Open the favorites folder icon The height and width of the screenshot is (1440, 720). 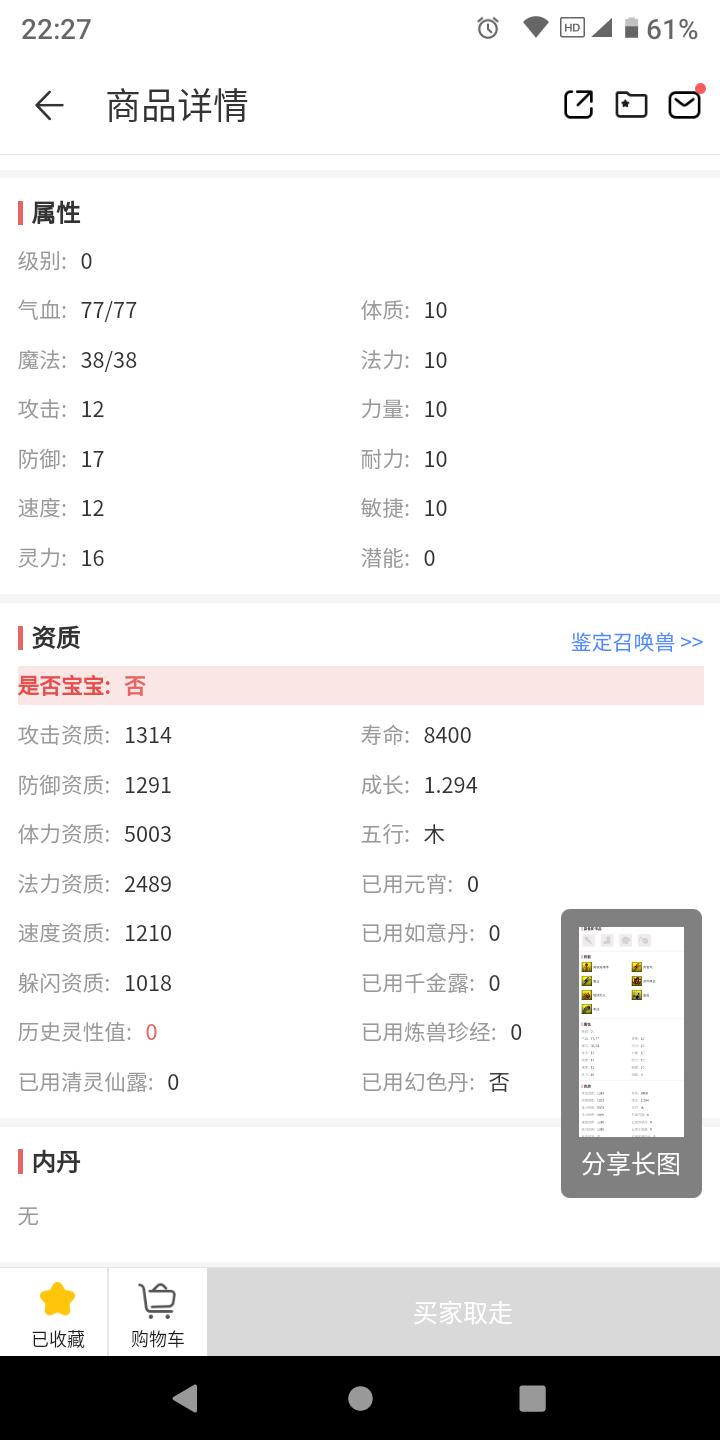(x=631, y=105)
